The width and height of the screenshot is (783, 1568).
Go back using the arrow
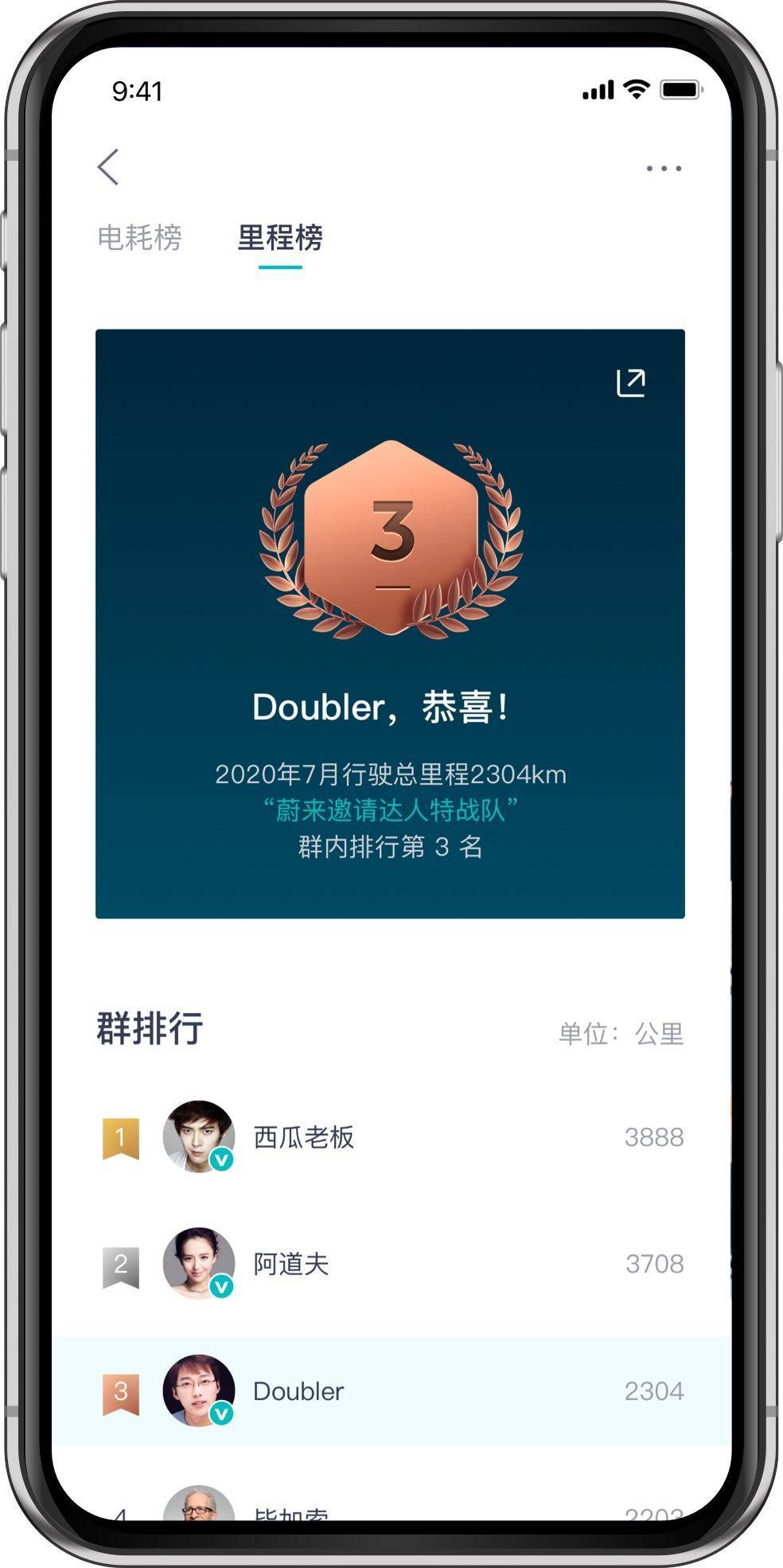109,167
